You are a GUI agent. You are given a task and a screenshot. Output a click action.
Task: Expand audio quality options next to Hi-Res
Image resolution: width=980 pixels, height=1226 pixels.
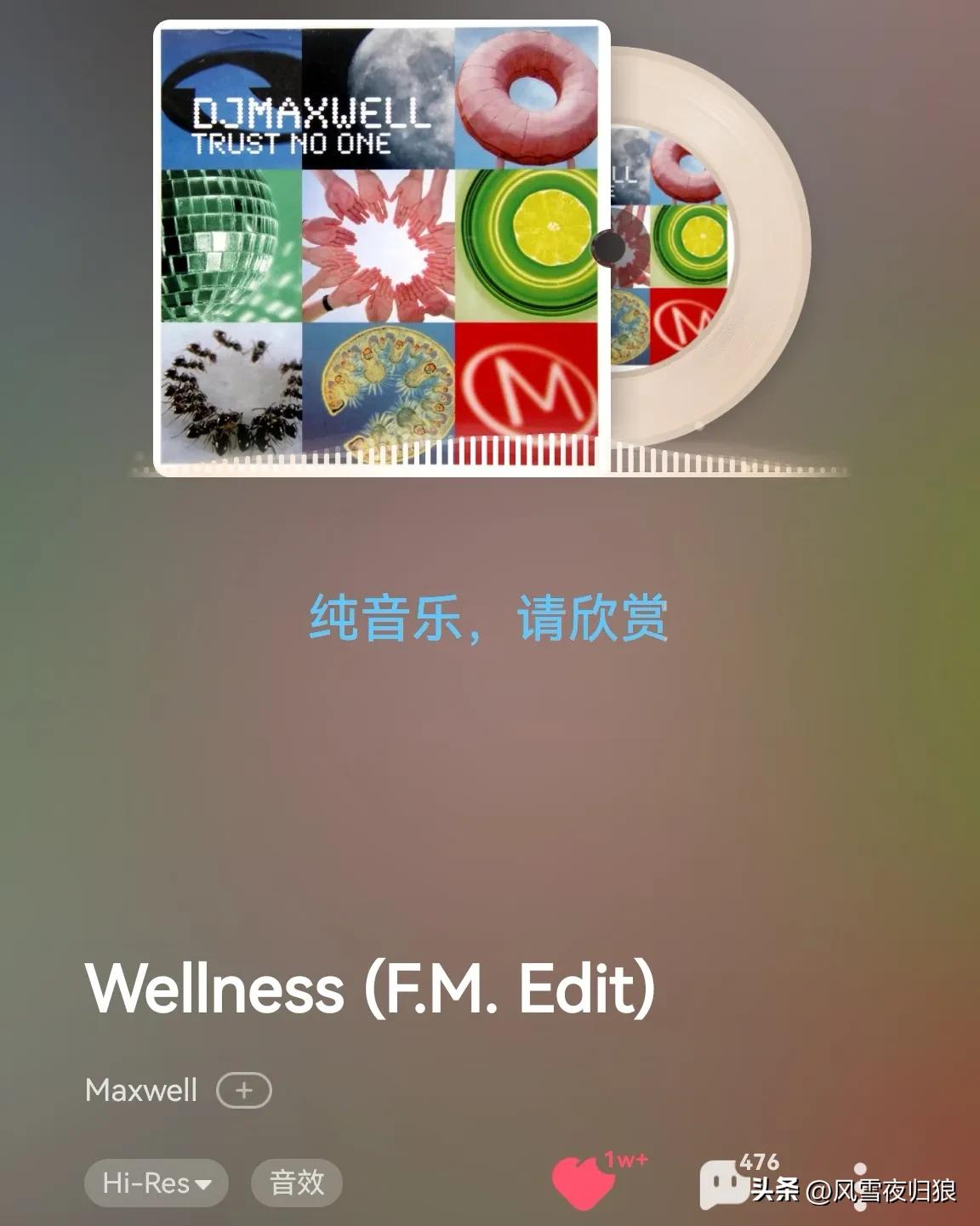tap(202, 1184)
